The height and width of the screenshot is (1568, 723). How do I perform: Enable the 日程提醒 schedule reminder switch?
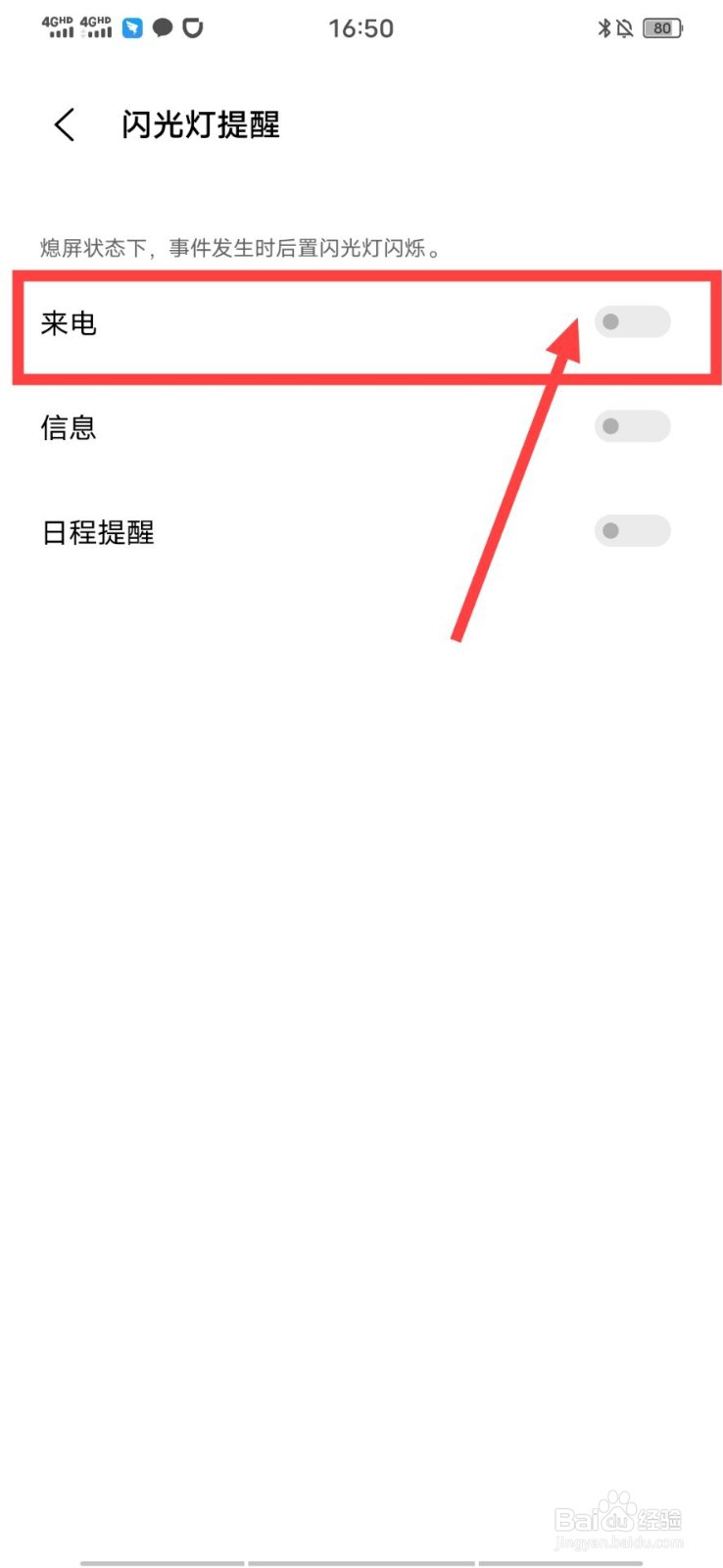(632, 530)
